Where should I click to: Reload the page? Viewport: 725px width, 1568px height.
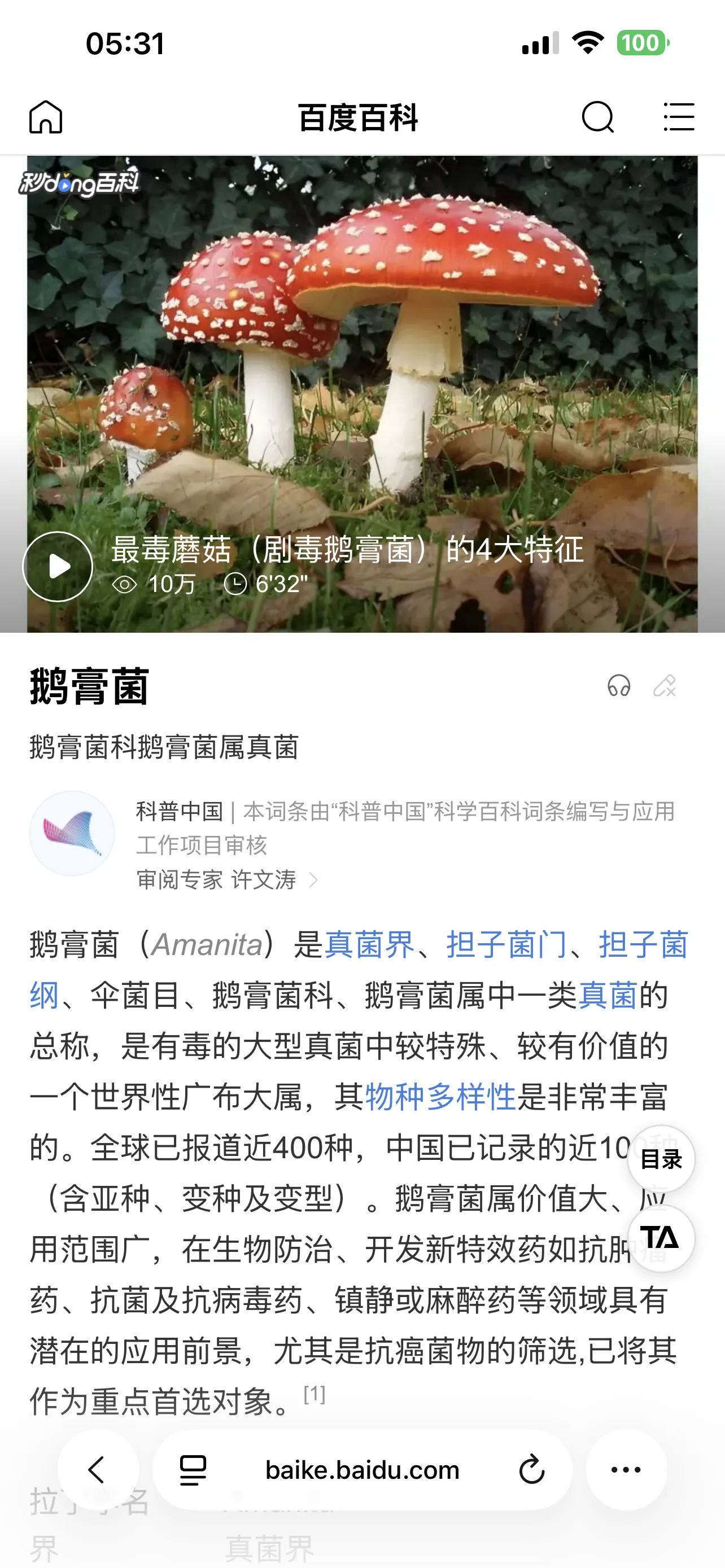531,1469
